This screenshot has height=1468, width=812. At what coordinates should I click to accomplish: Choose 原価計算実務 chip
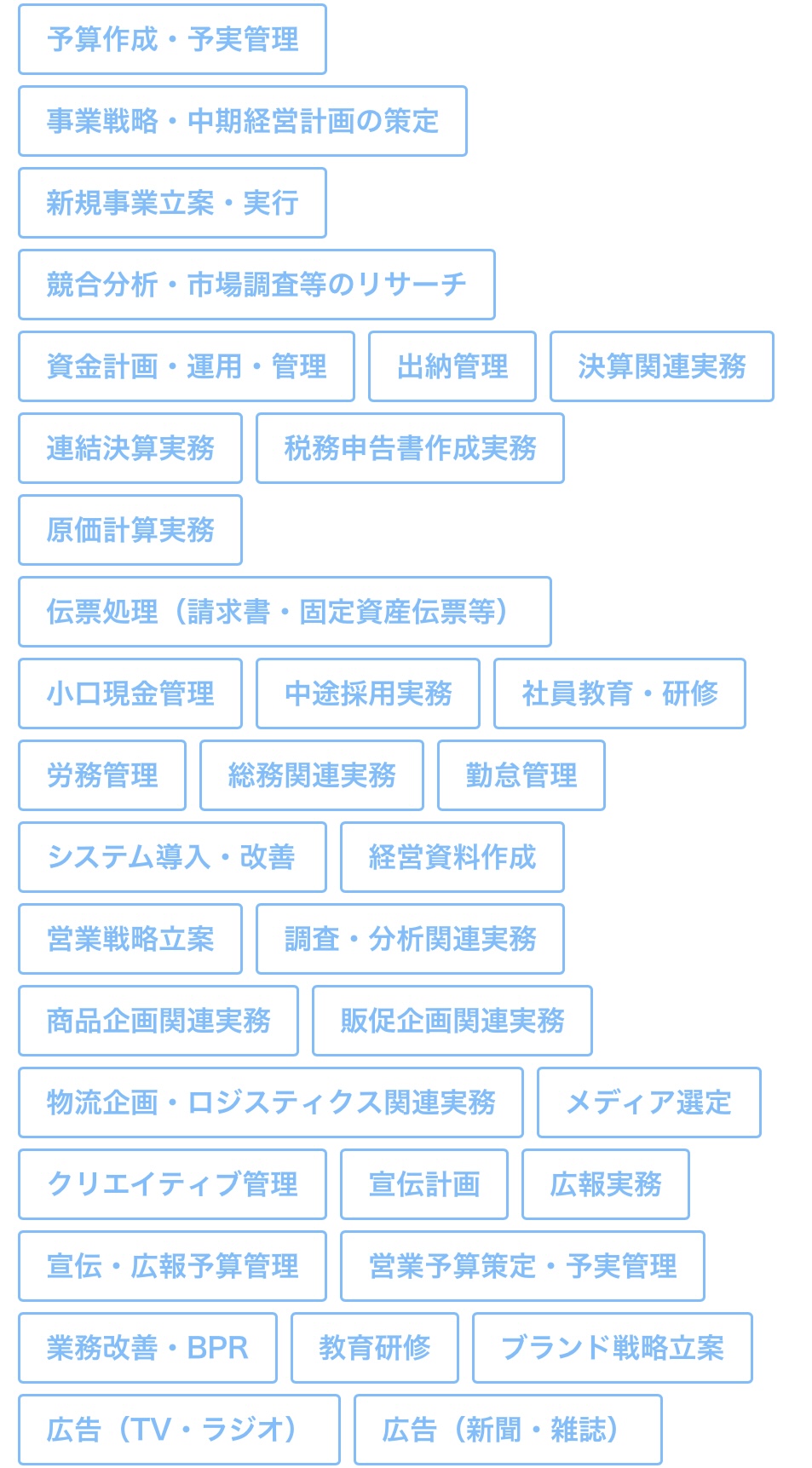click(130, 530)
